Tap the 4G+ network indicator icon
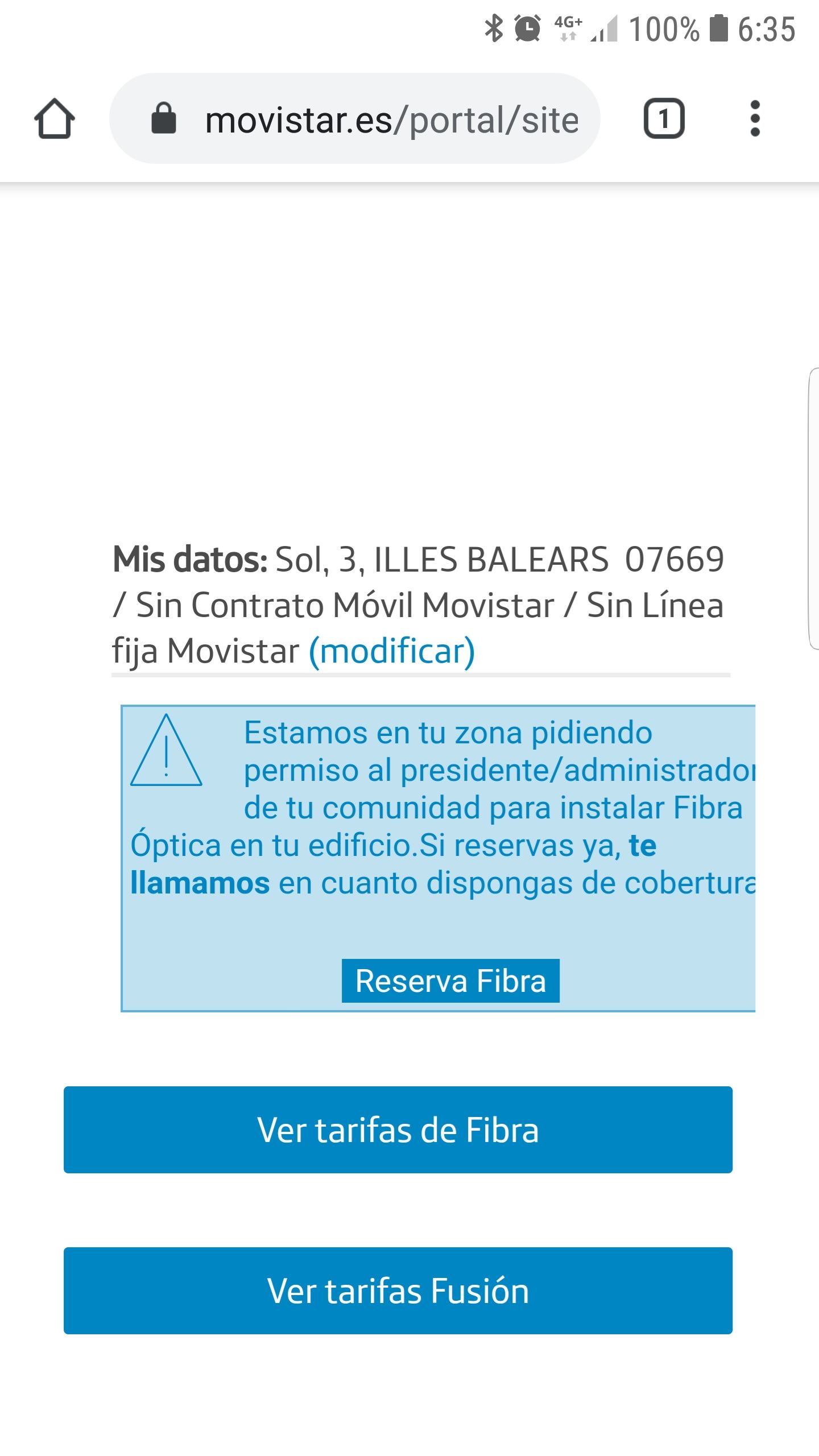 pos(566,31)
